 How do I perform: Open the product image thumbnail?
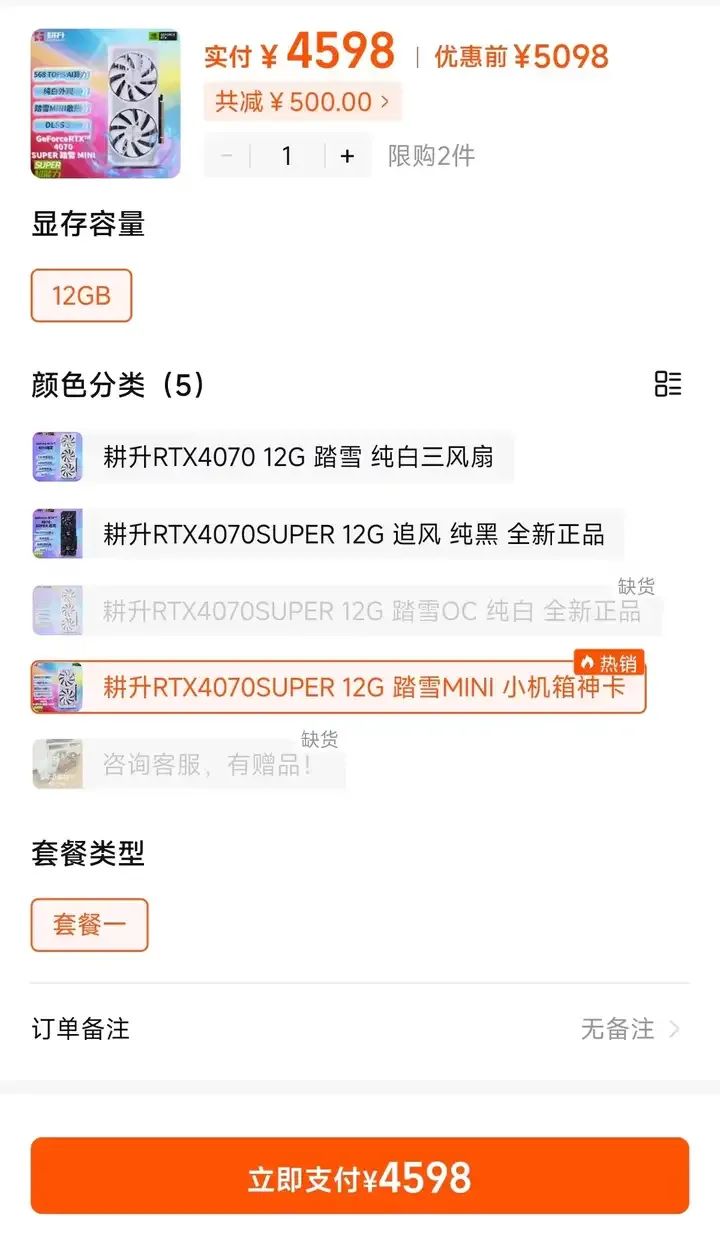(105, 103)
